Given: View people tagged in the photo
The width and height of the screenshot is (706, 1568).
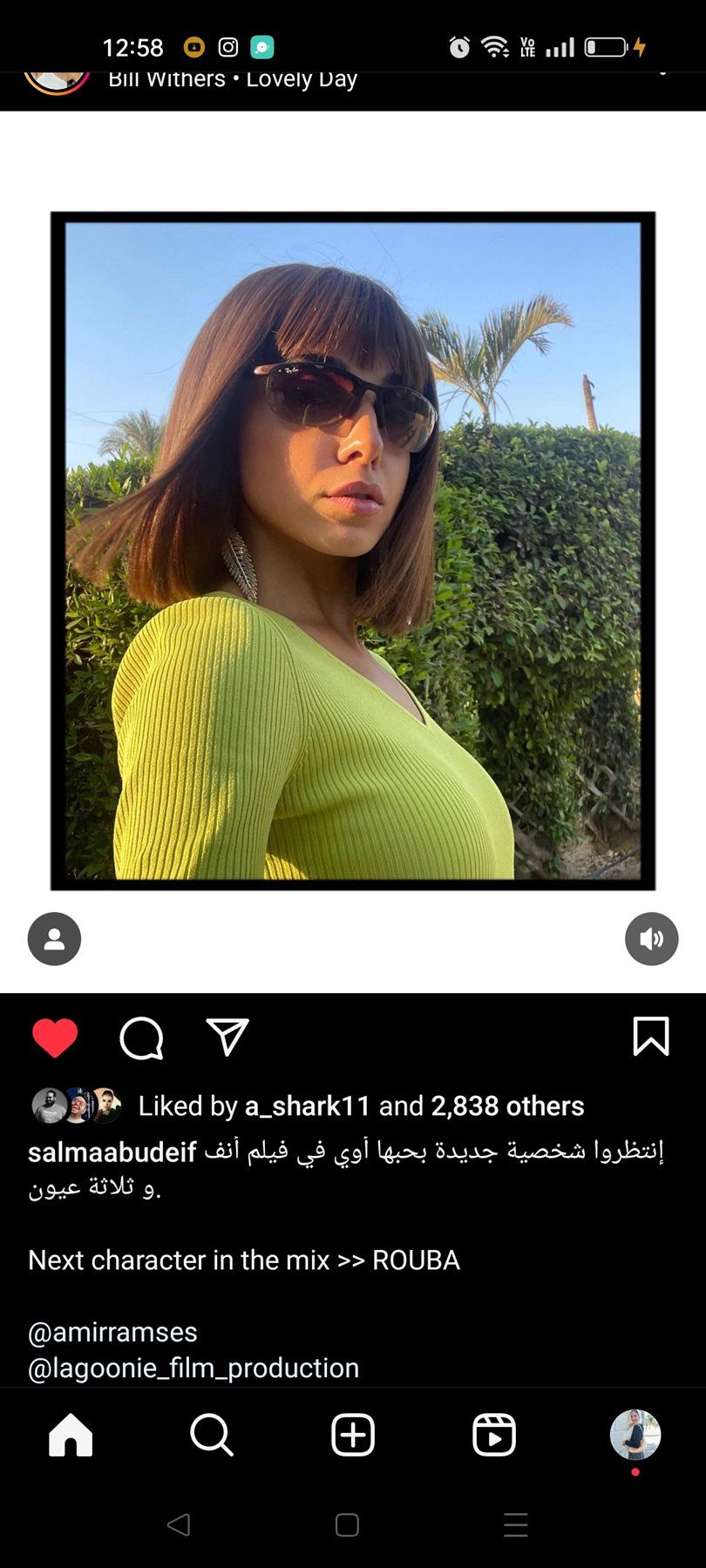Looking at the screenshot, I should point(54,939).
